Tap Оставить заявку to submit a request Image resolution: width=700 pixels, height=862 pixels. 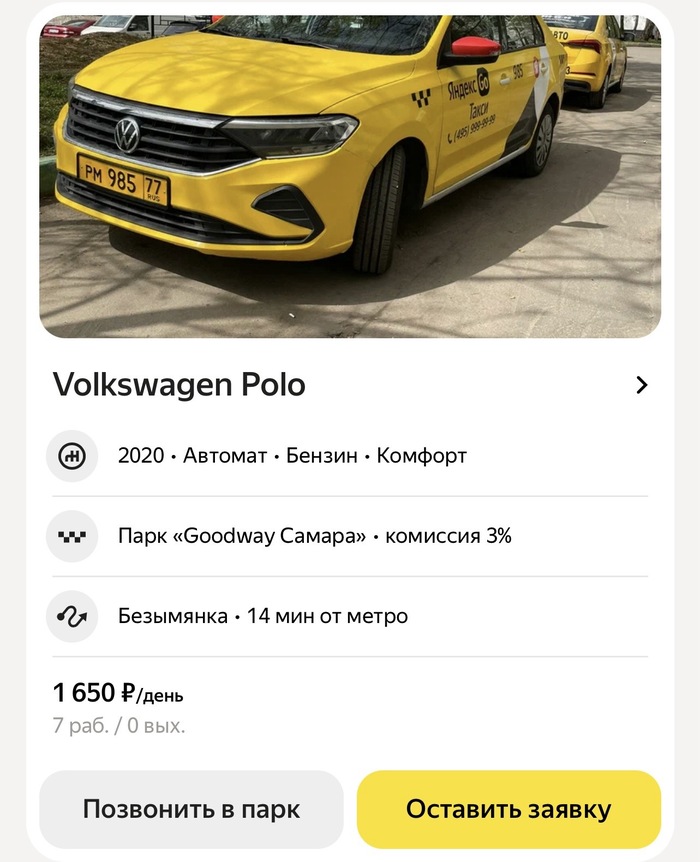[508, 809]
